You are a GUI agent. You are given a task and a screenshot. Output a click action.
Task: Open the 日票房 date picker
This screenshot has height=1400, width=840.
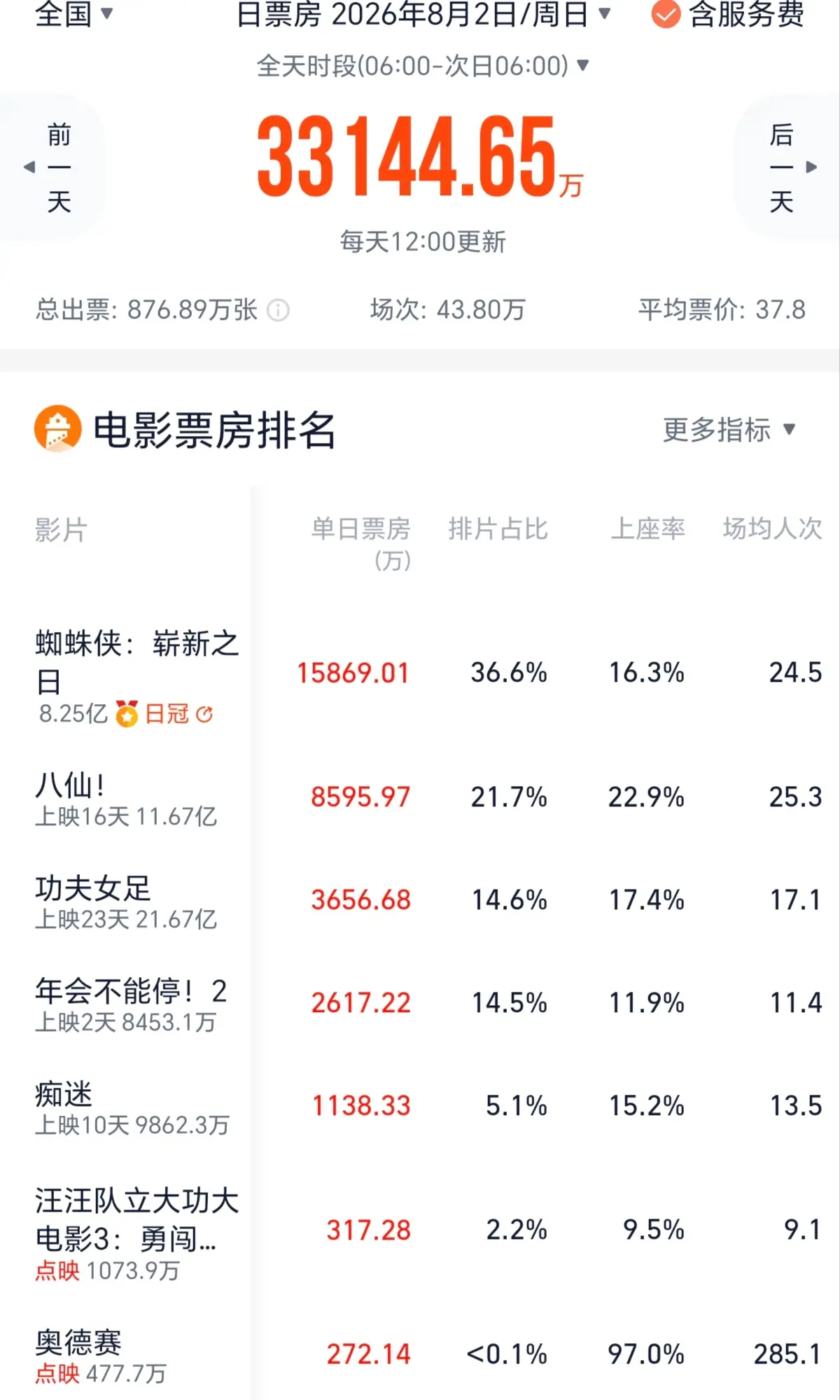[423, 14]
